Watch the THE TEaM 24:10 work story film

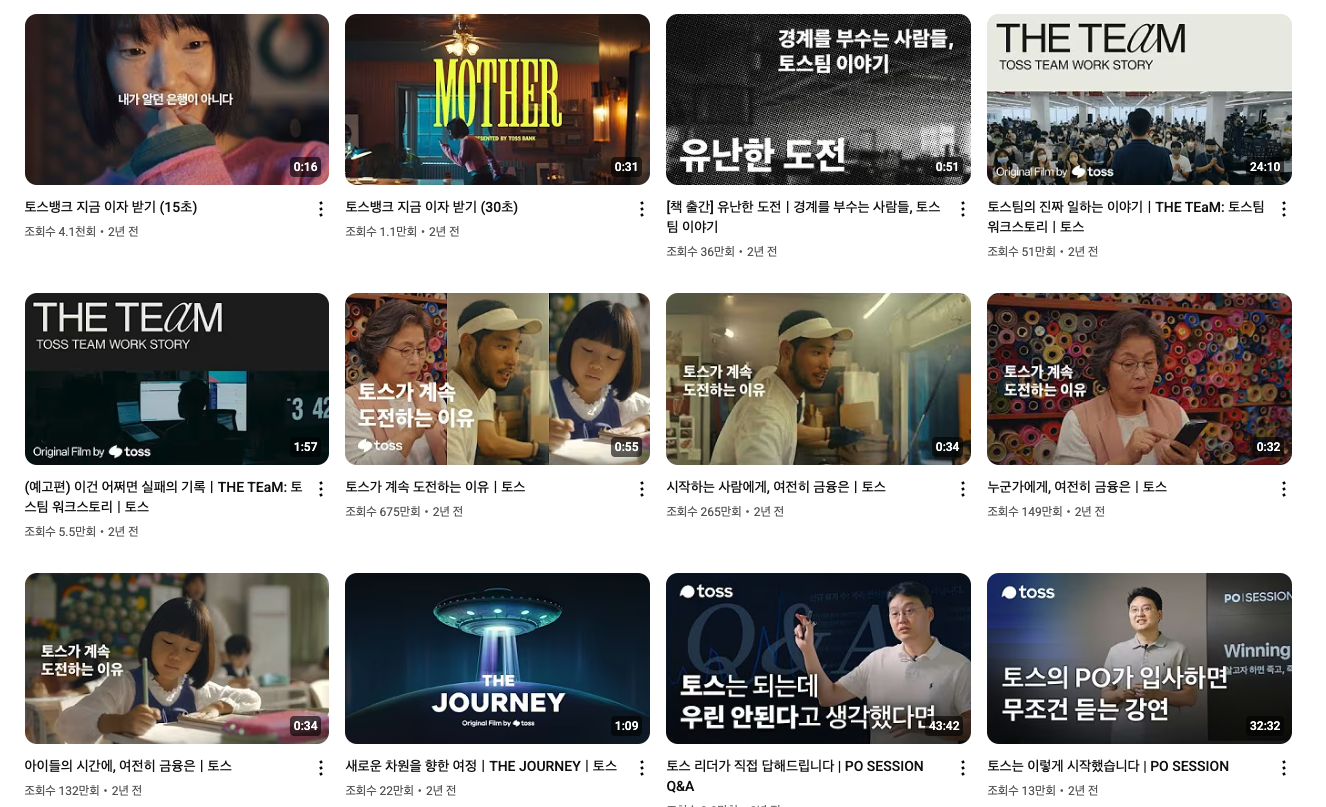pyautogui.click(x=1139, y=100)
